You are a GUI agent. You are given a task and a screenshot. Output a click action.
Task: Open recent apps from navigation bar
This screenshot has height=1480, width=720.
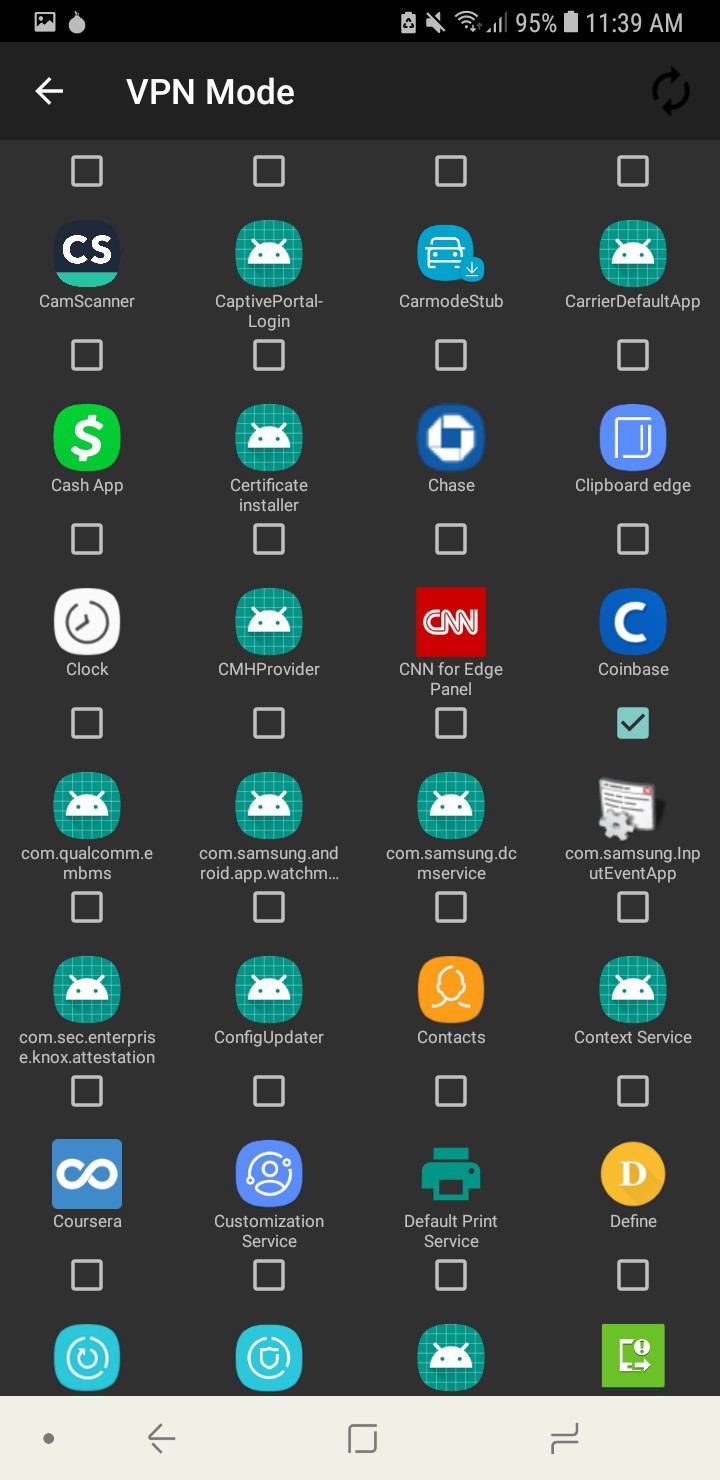click(564, 1439)
